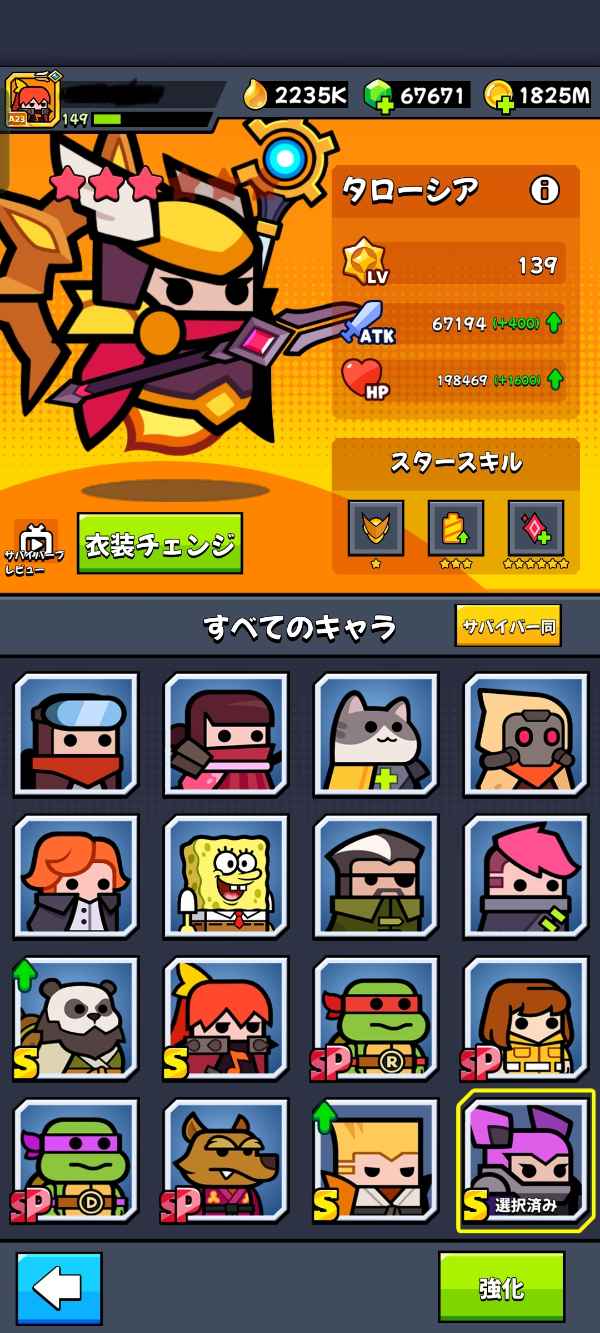View the six-star gem star skill

[536, 528]
